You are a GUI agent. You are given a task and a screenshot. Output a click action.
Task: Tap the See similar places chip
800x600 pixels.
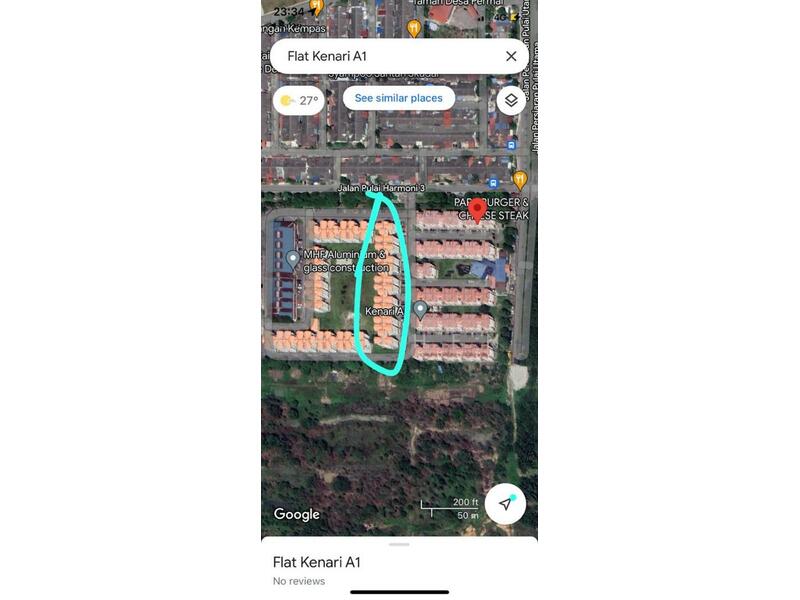coord(398,98)
